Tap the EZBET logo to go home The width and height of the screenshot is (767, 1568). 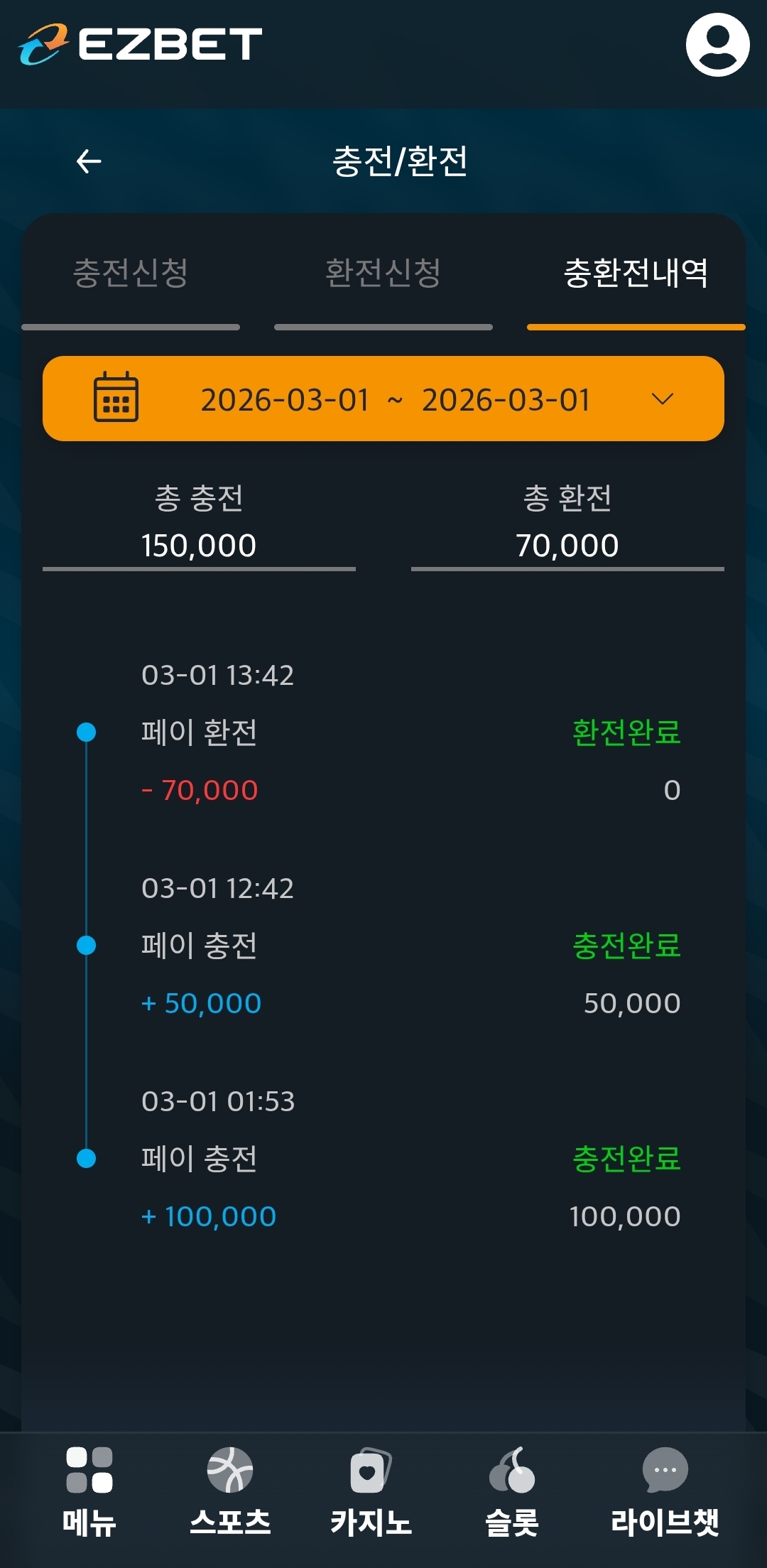tap(140, 44)
